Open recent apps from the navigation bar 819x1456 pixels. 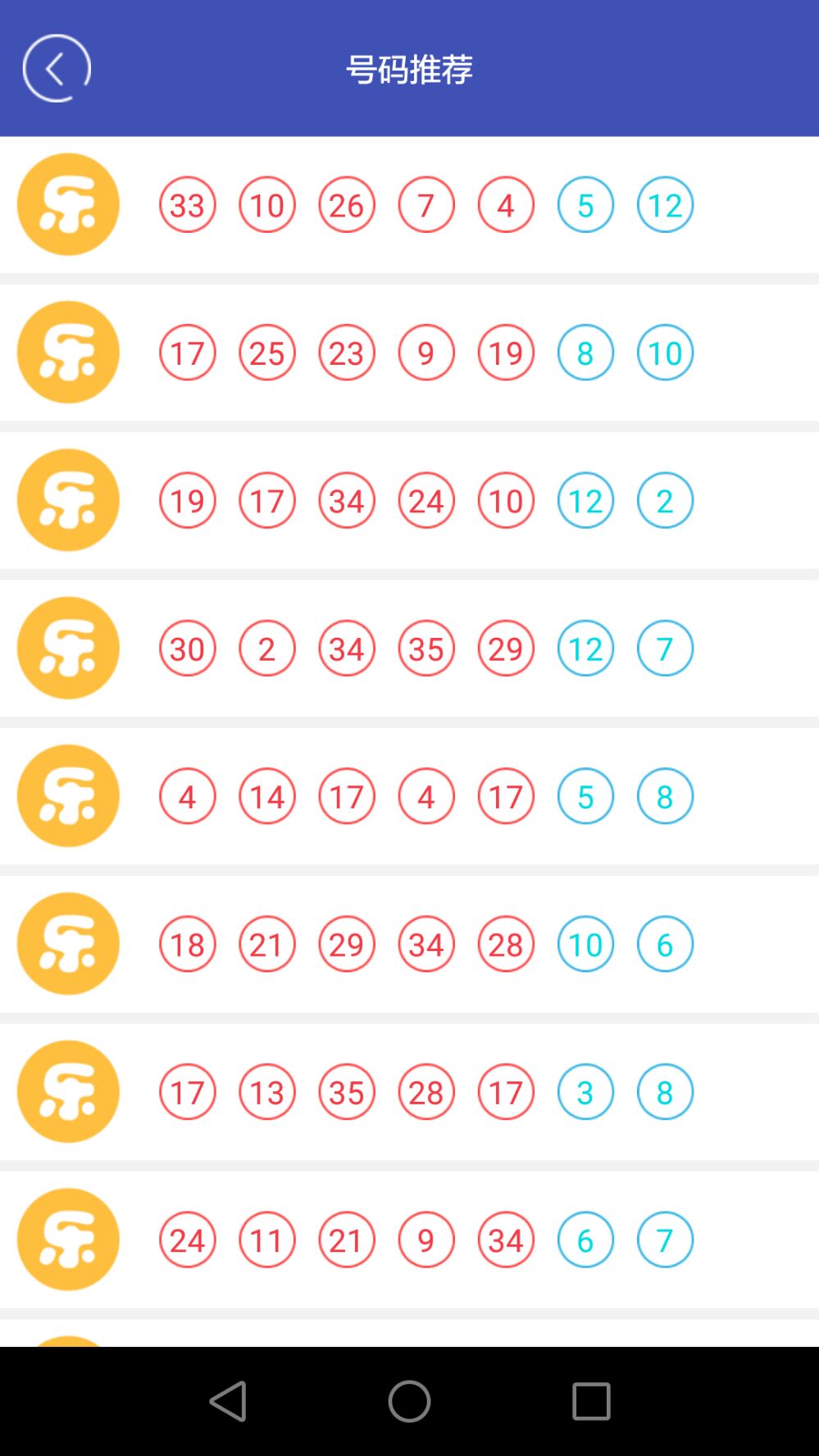click(x=591, y=1401)
